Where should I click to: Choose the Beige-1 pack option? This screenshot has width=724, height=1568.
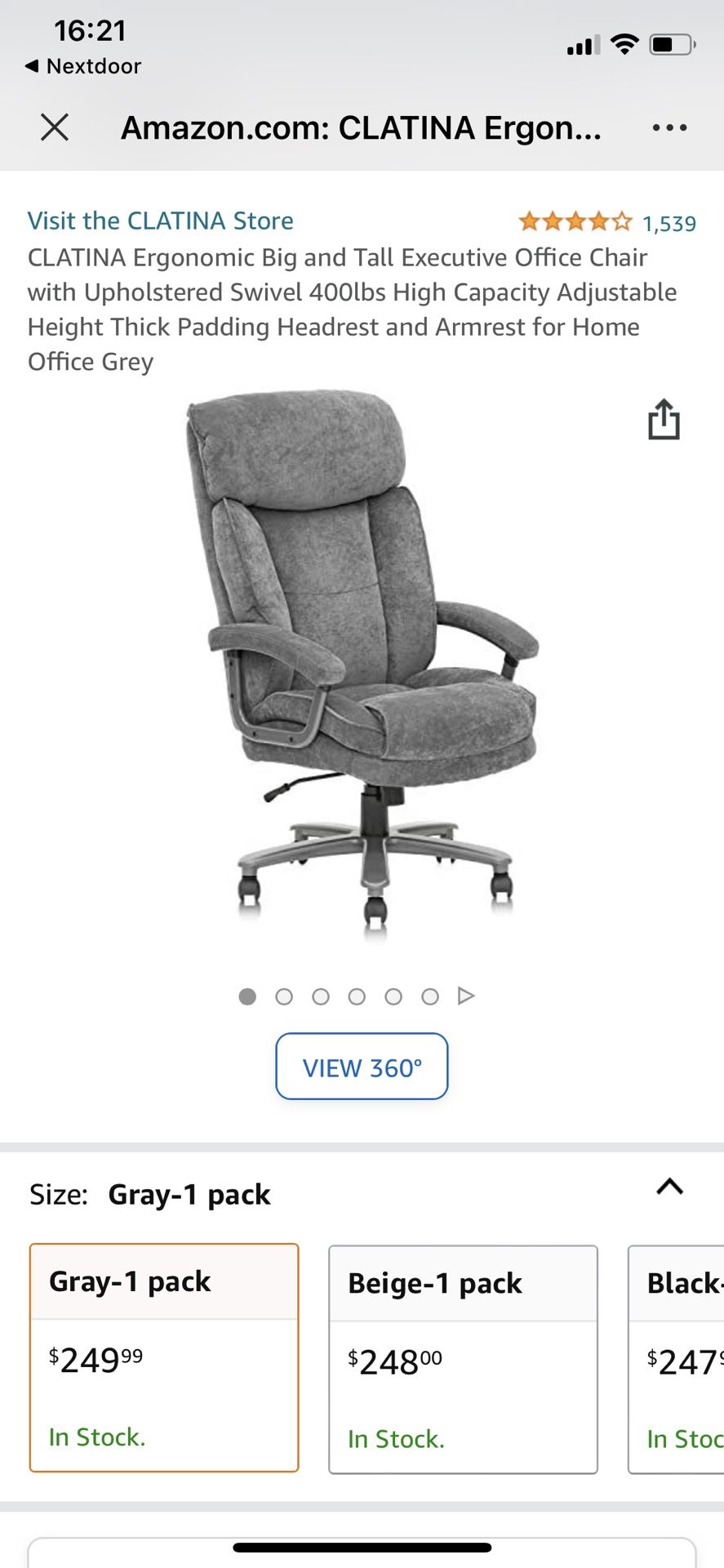(463, 1360)
